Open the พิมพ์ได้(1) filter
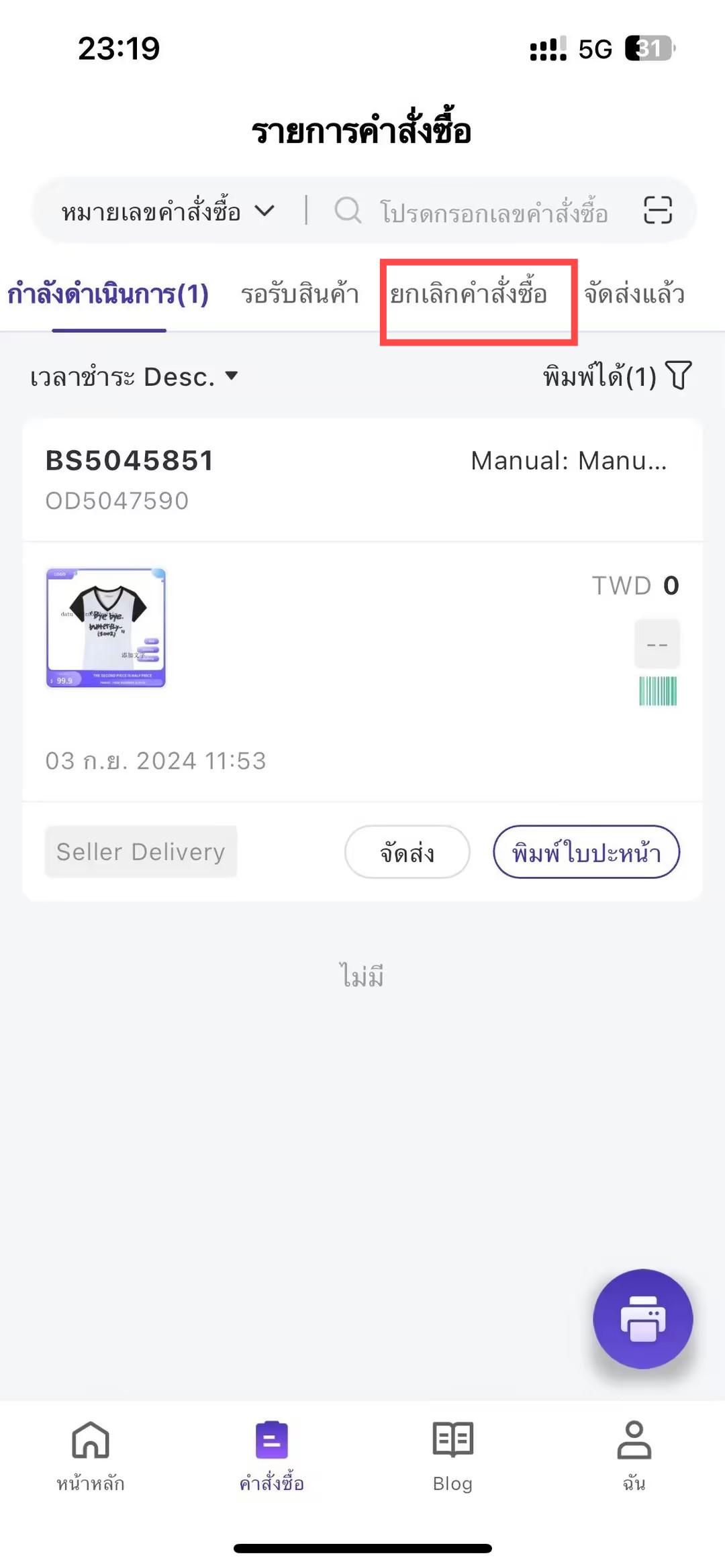725x1568 pixels. coord(616,376)
